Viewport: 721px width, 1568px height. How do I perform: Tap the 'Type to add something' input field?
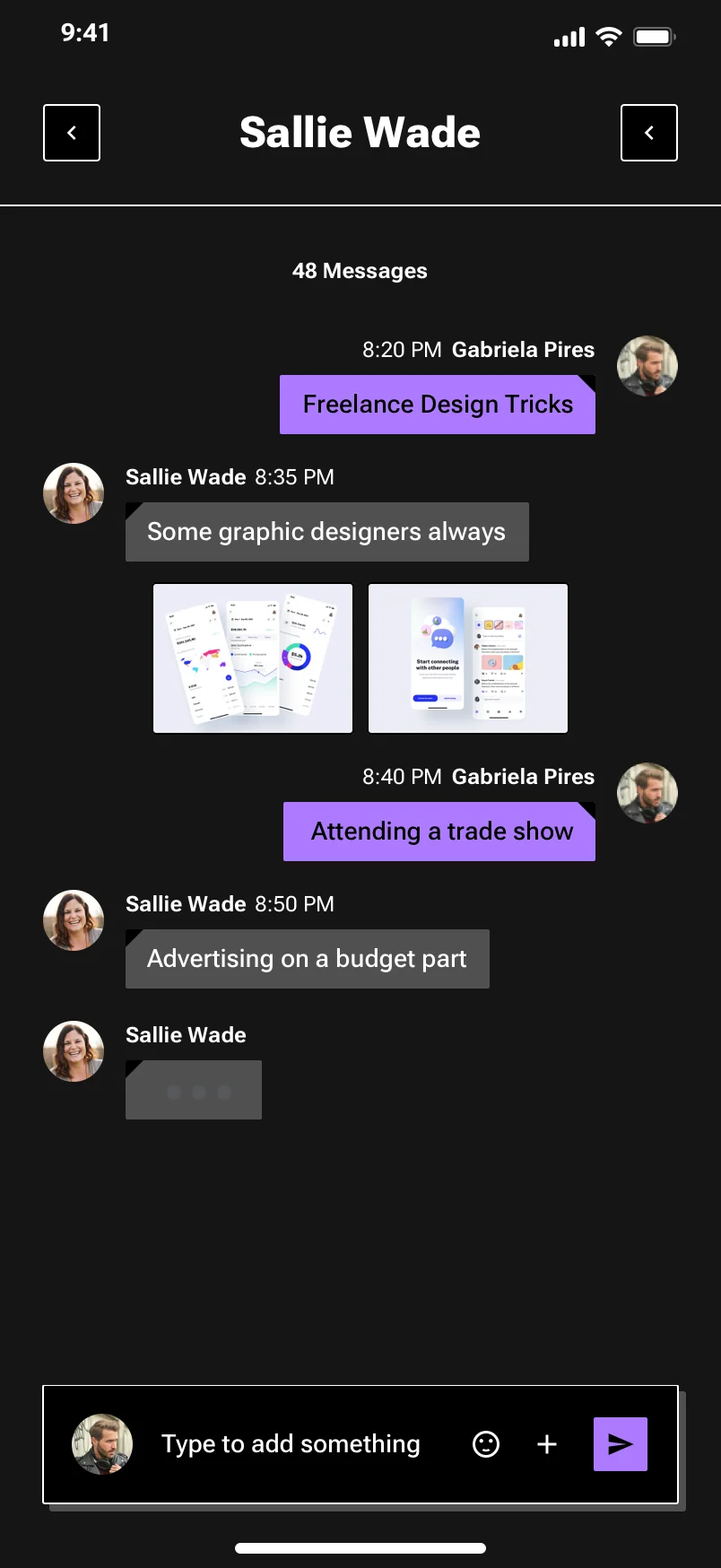(x=291, y=1444)
